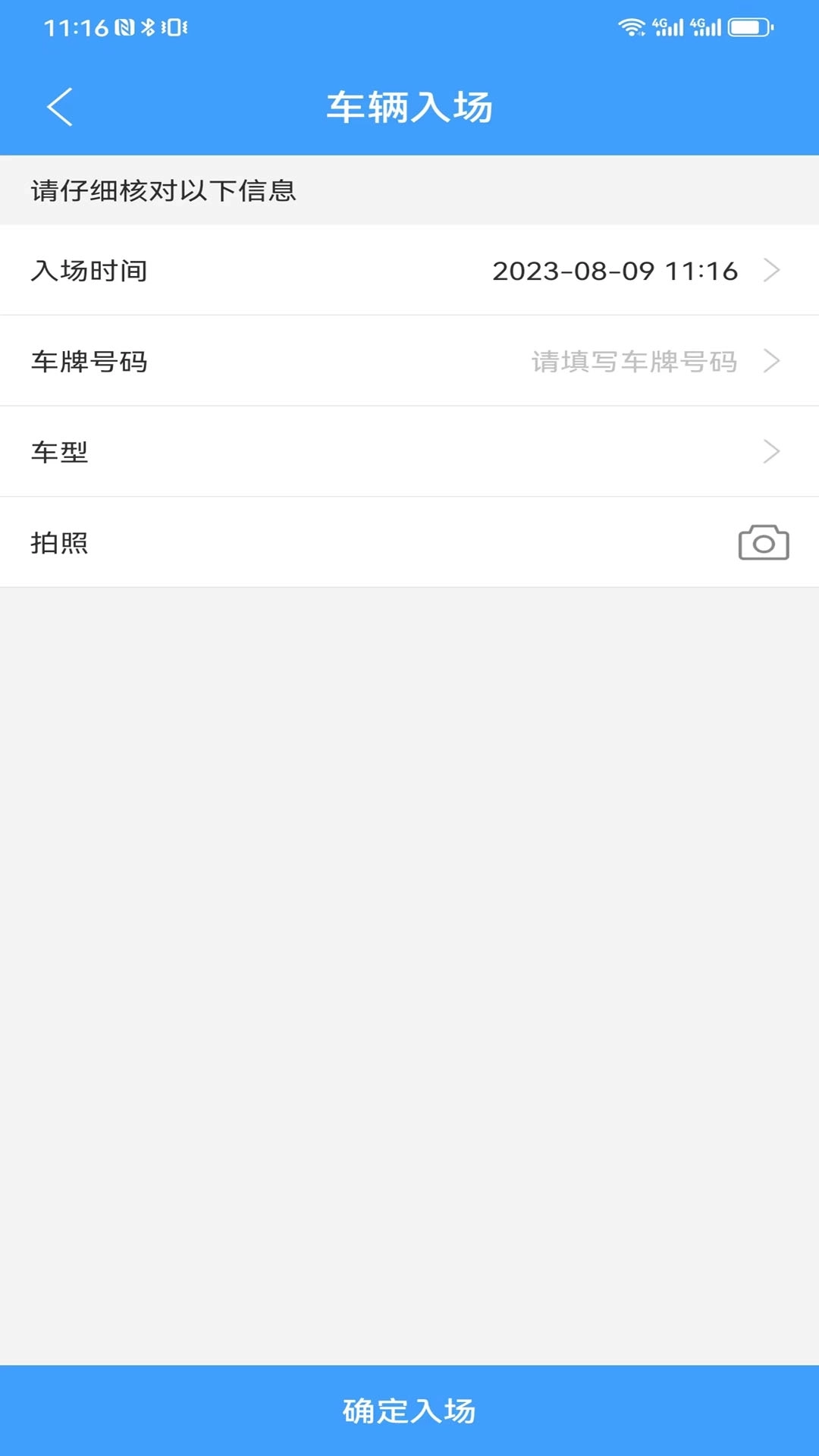Screen dimensions: 819x1456
Task: Tap the 请仔细核对以下信息 header text
Action: click(164, 192)
